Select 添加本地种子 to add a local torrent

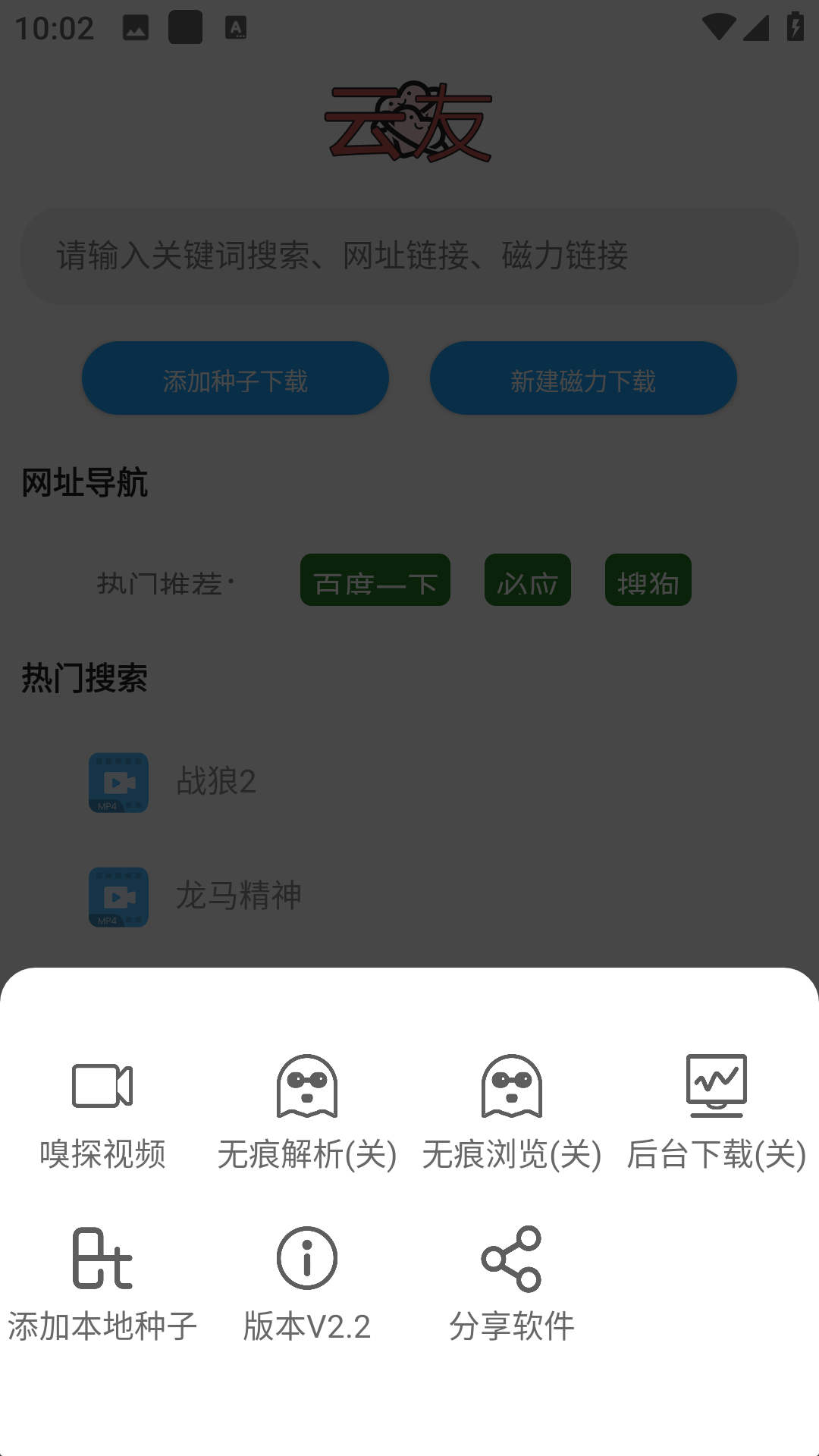pyautogui.click(x=102, y=1283)
